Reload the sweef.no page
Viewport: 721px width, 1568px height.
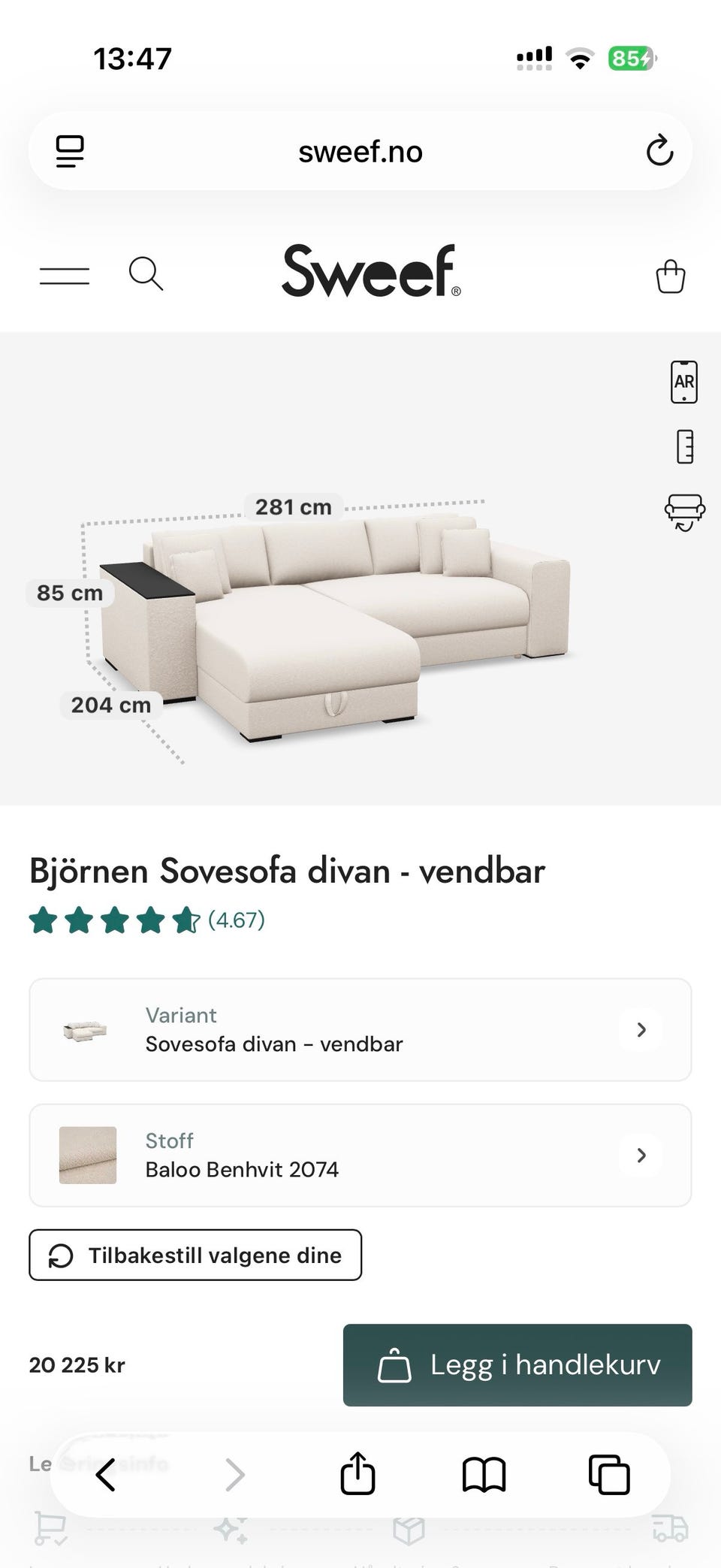click(x=659, y=151)
